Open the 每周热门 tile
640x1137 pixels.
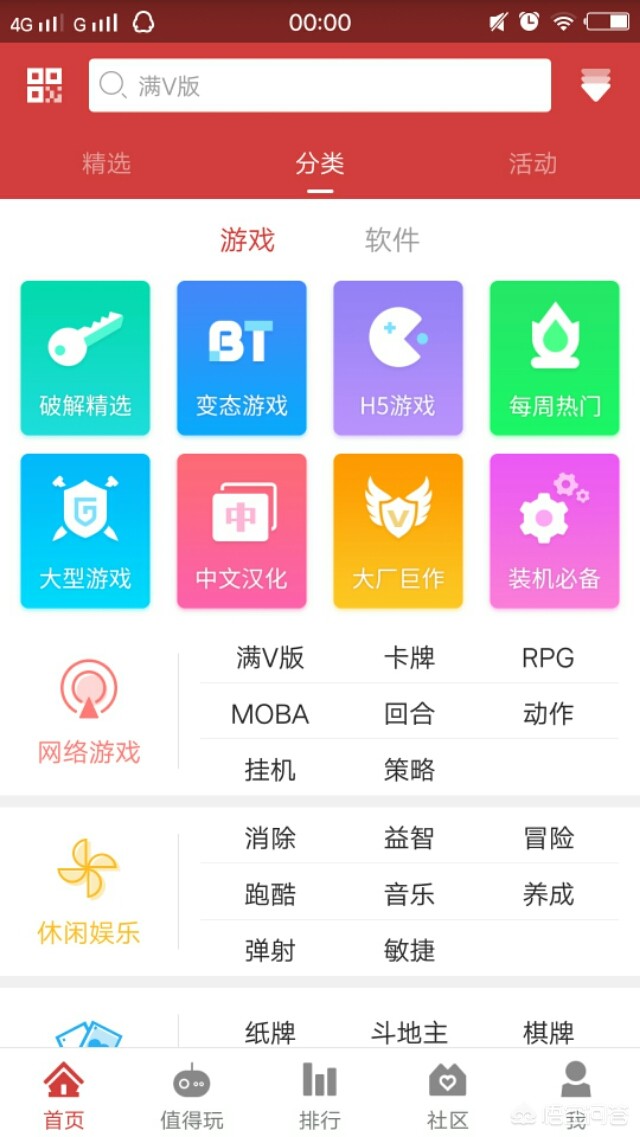(554, 358)
